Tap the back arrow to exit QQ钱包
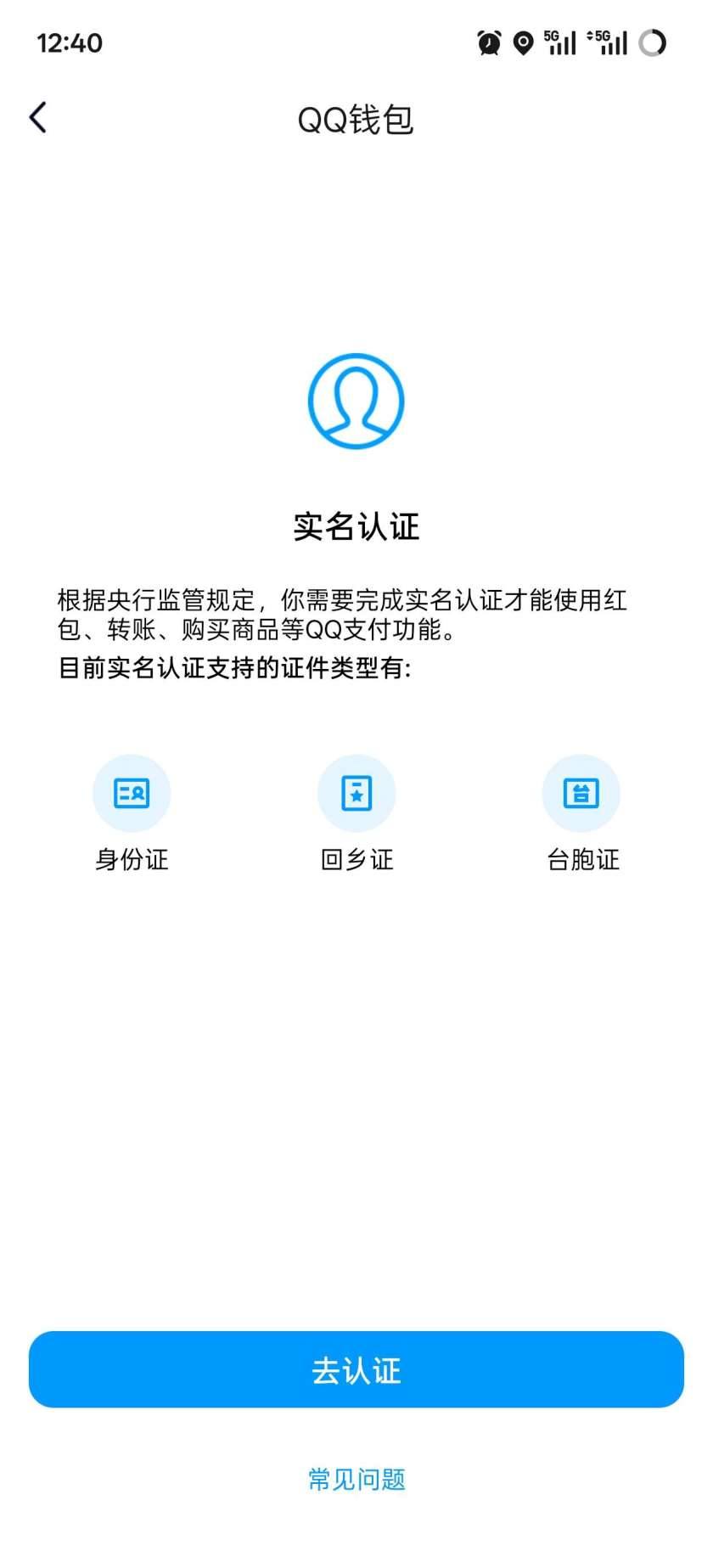The width and height of the screenshot is (713, 1568). [x=37, y=116]
